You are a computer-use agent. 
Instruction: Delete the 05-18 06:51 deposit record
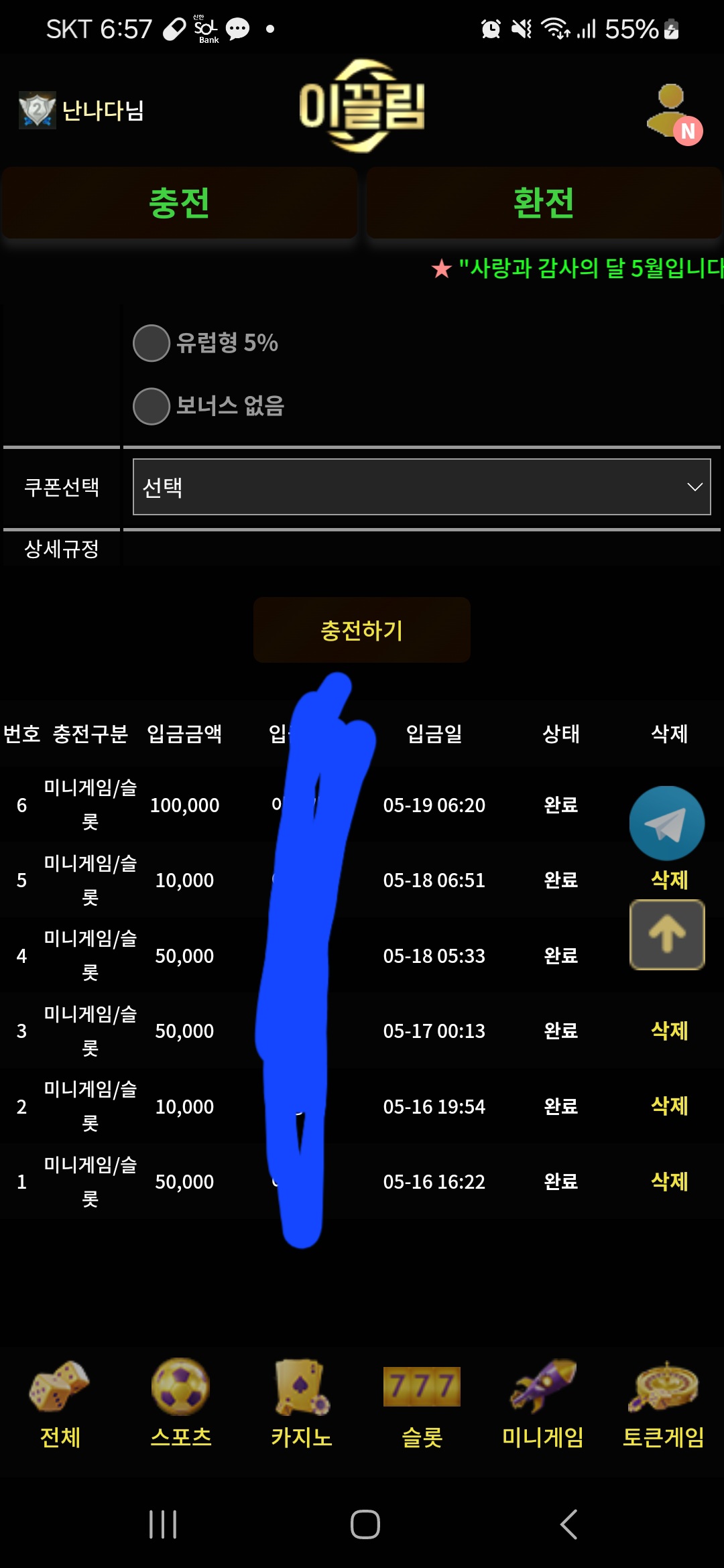669,880
